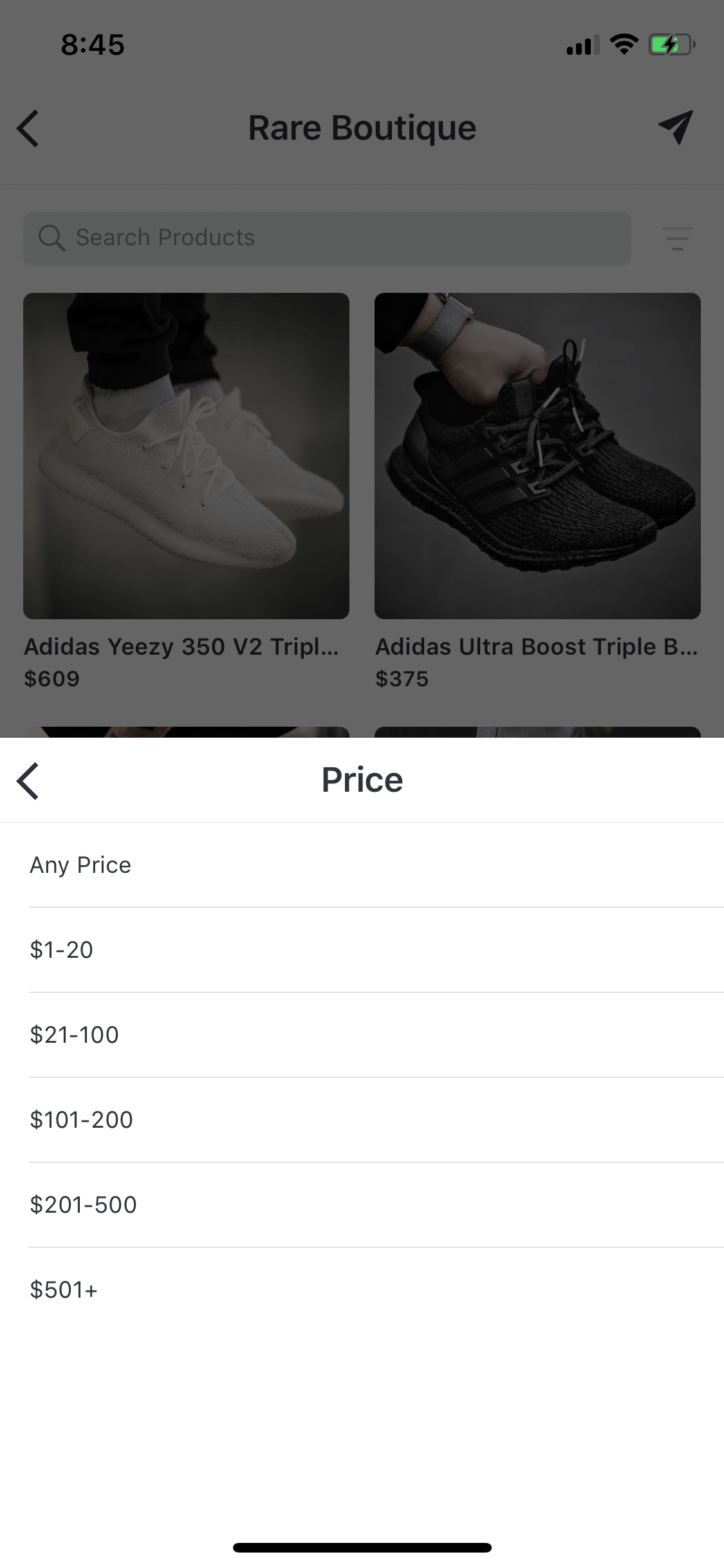The width and height of the screenshot is (724, 1568).
Task: Choose the $501+ price option
Action: tap(362, 1290)
